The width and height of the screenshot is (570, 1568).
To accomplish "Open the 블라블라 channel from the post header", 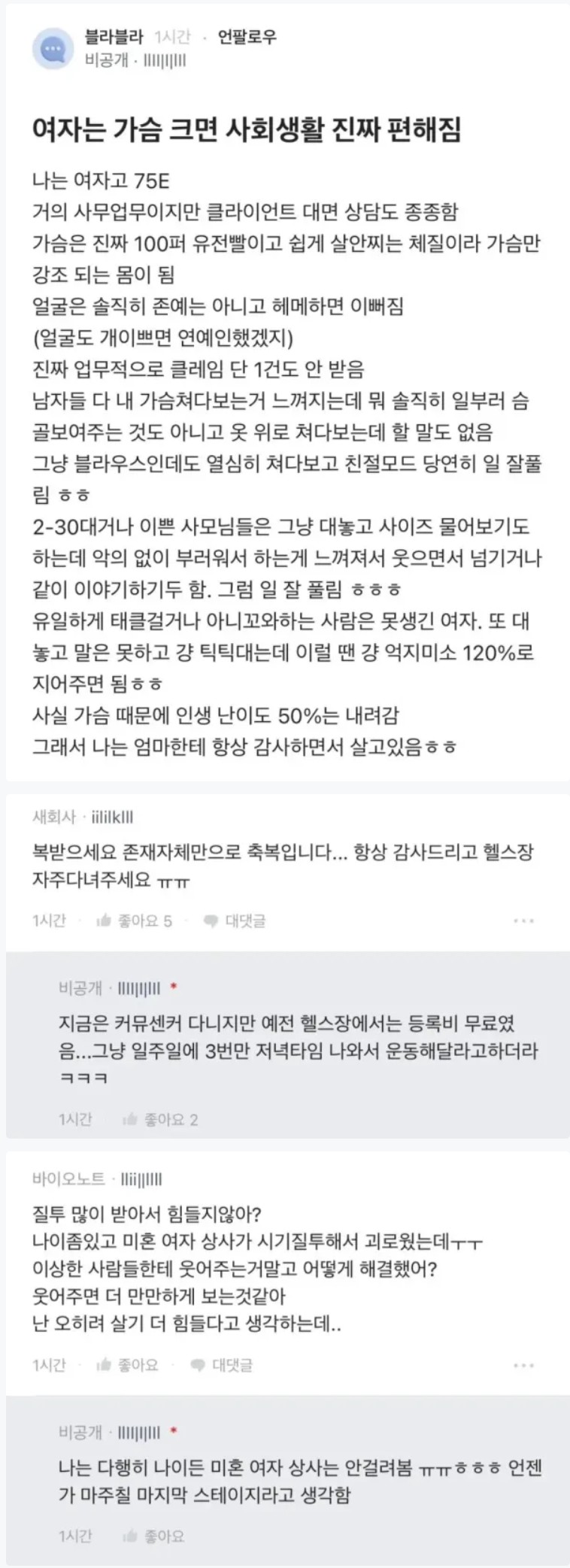I will (x=114, y=36).
